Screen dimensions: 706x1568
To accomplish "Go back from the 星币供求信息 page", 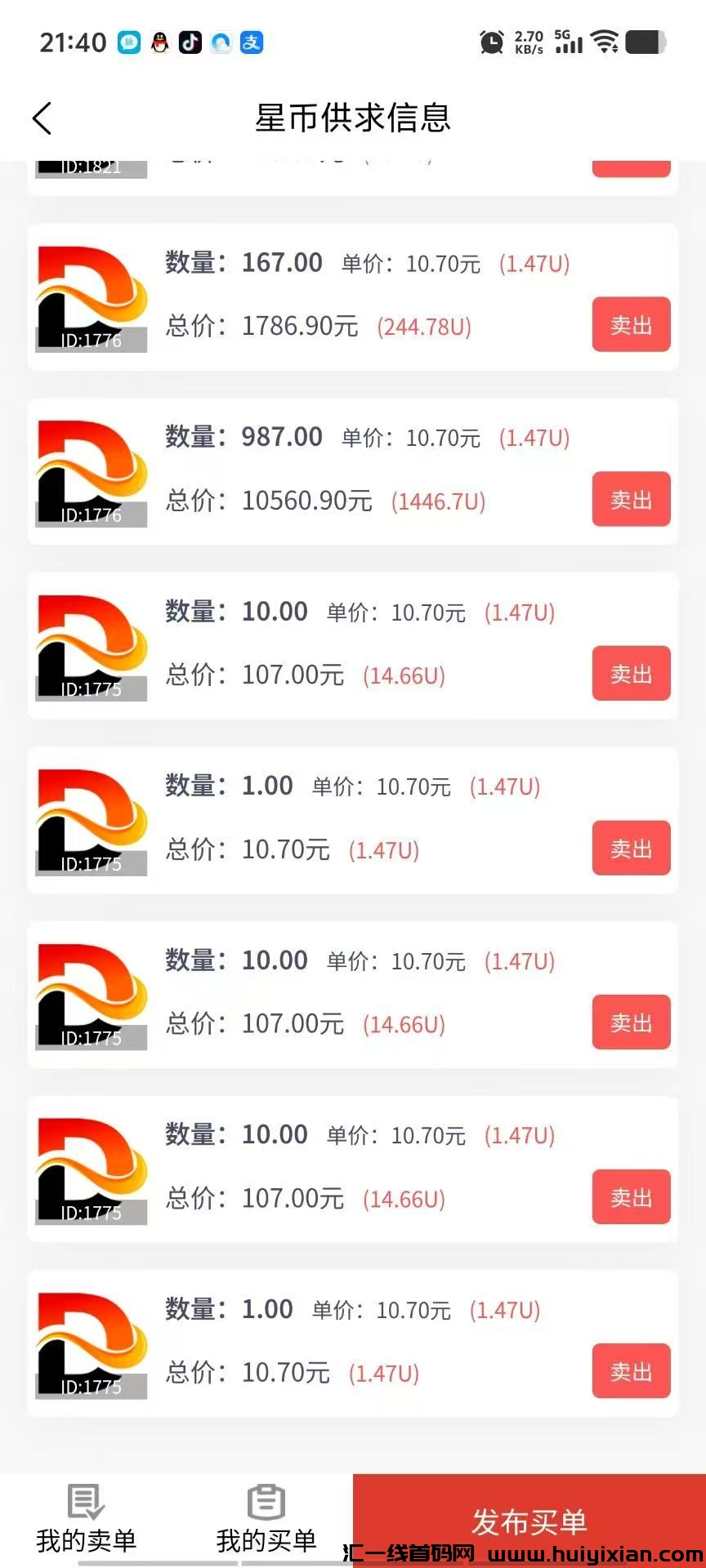I will pos(42,118).
